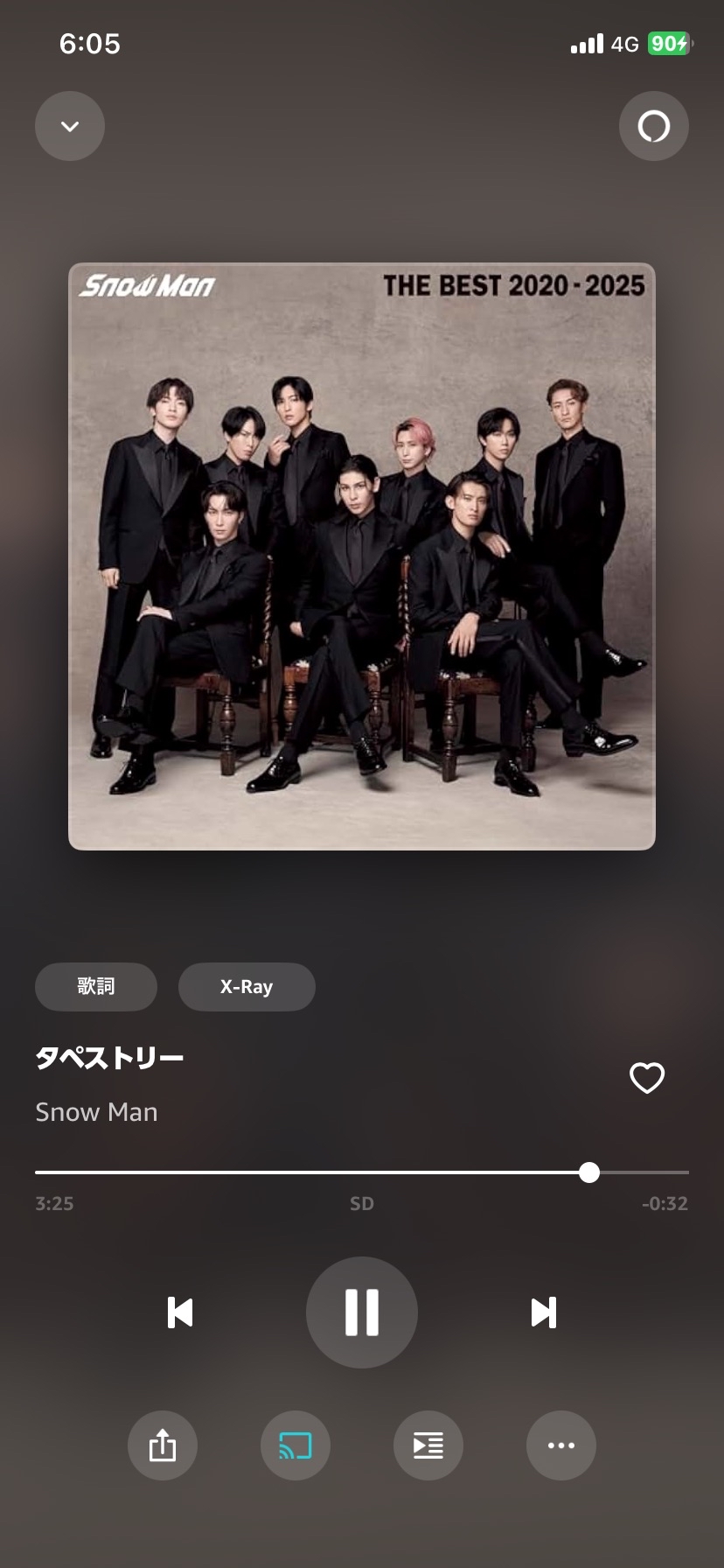Like タペストリー with the heart icon

pyautogui.click(x=647, y=1078)
